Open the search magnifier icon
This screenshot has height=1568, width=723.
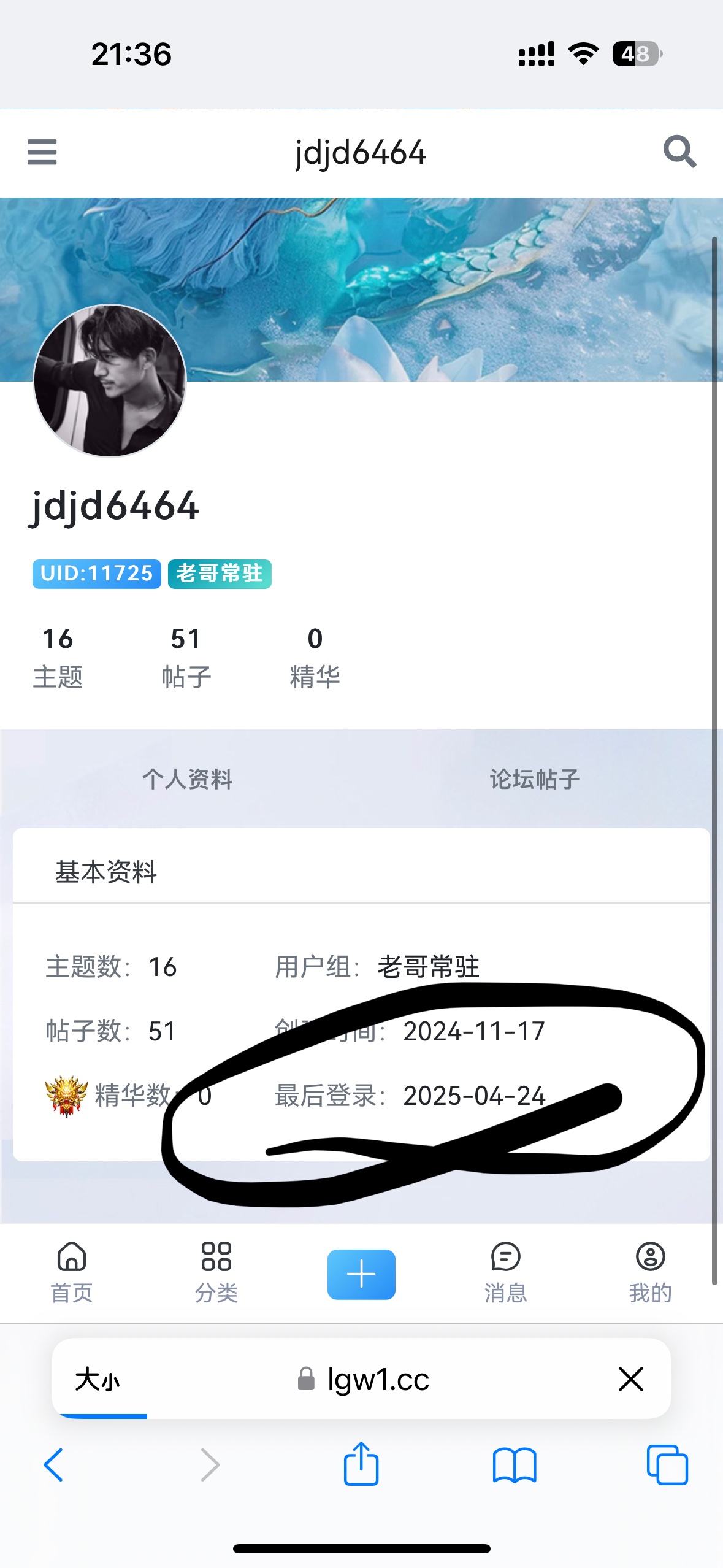coord(679,152)
